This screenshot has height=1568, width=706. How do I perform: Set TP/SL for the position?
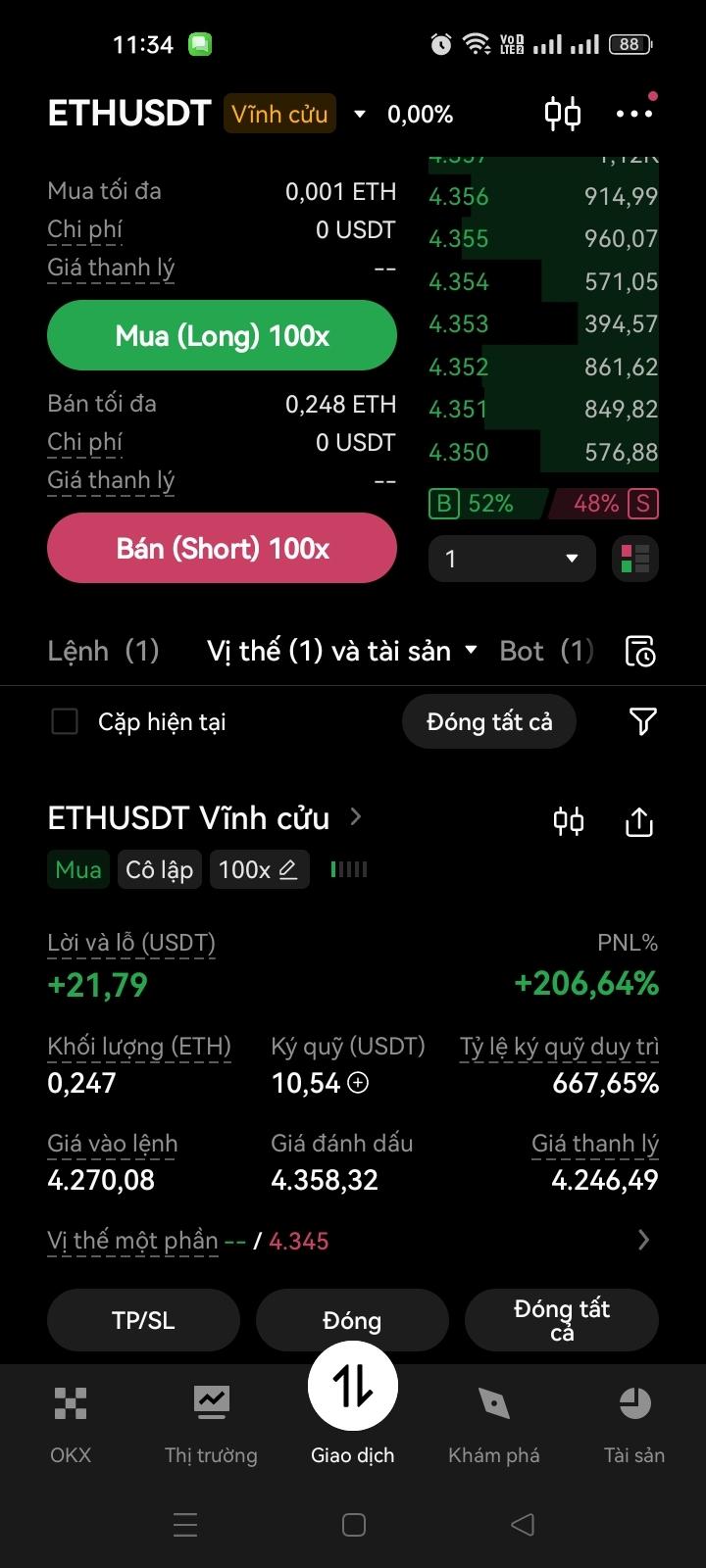tap(143, 1320)
